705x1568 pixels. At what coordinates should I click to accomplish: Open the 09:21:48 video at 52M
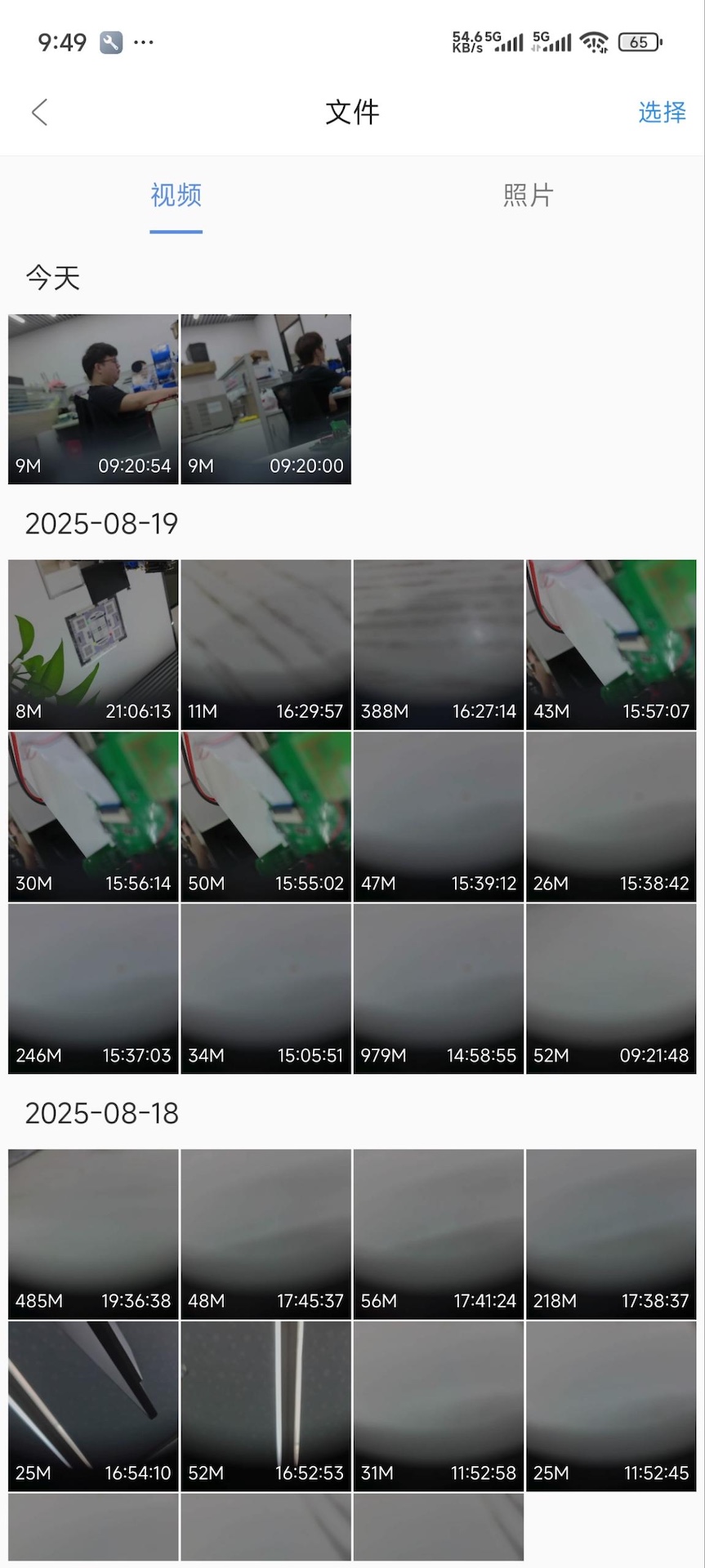pos(611,988)
